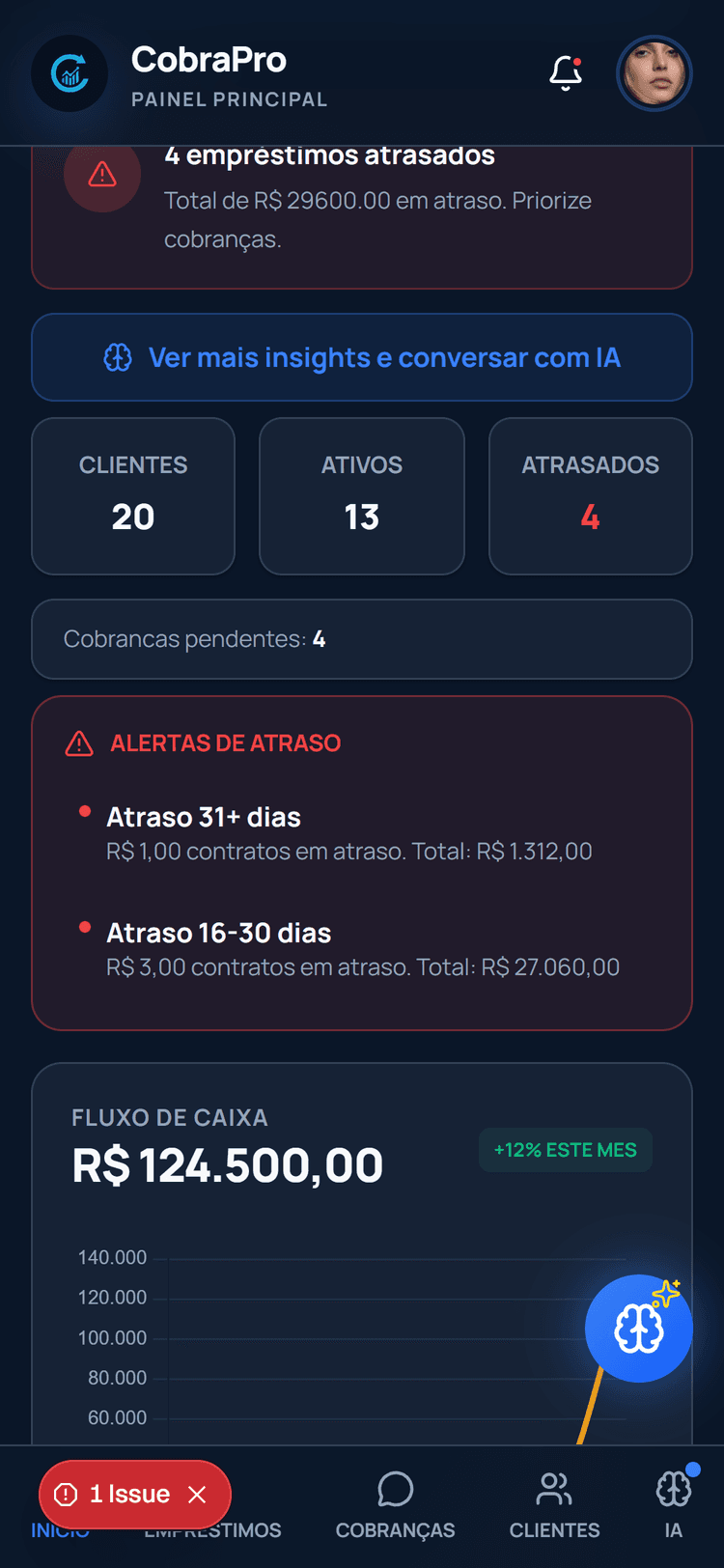Open COBRANÇAS chat bubble icon
Image resolution: width=724 pixels, height=1568 pixels.
395,1489
